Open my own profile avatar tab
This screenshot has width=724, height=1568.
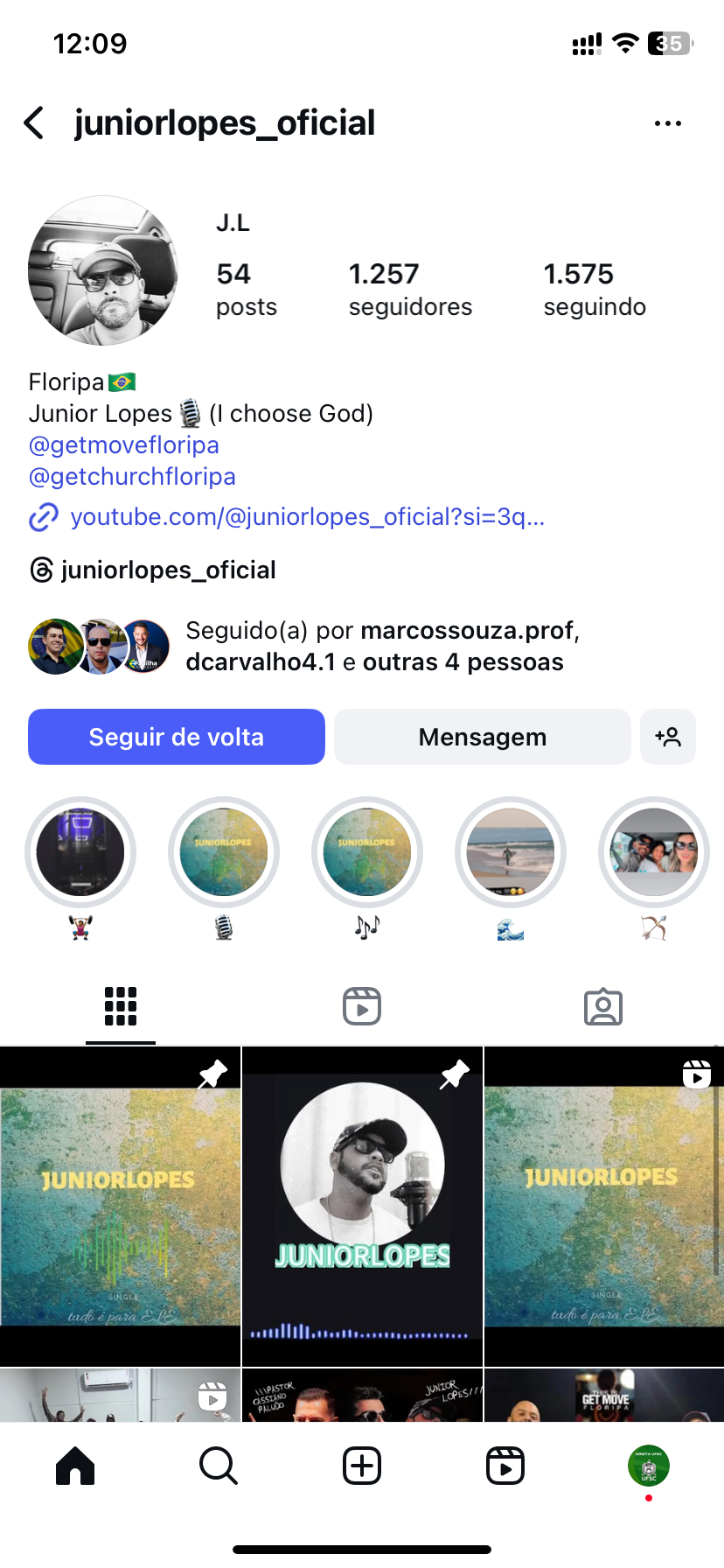point(649,1465)
